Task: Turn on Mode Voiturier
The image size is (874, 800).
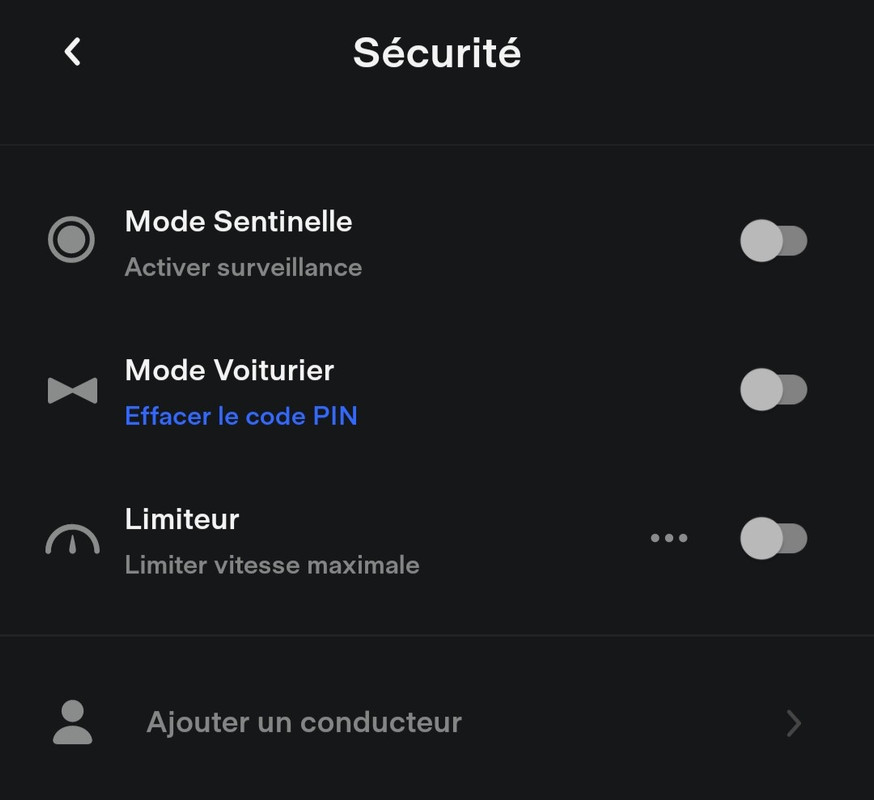Action: click(773, 389)
